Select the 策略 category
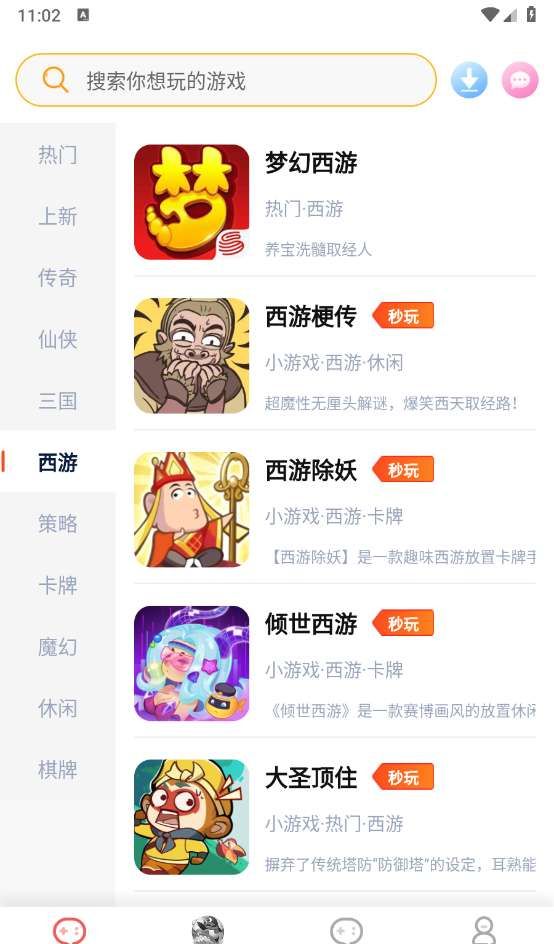 coord(58,523)
